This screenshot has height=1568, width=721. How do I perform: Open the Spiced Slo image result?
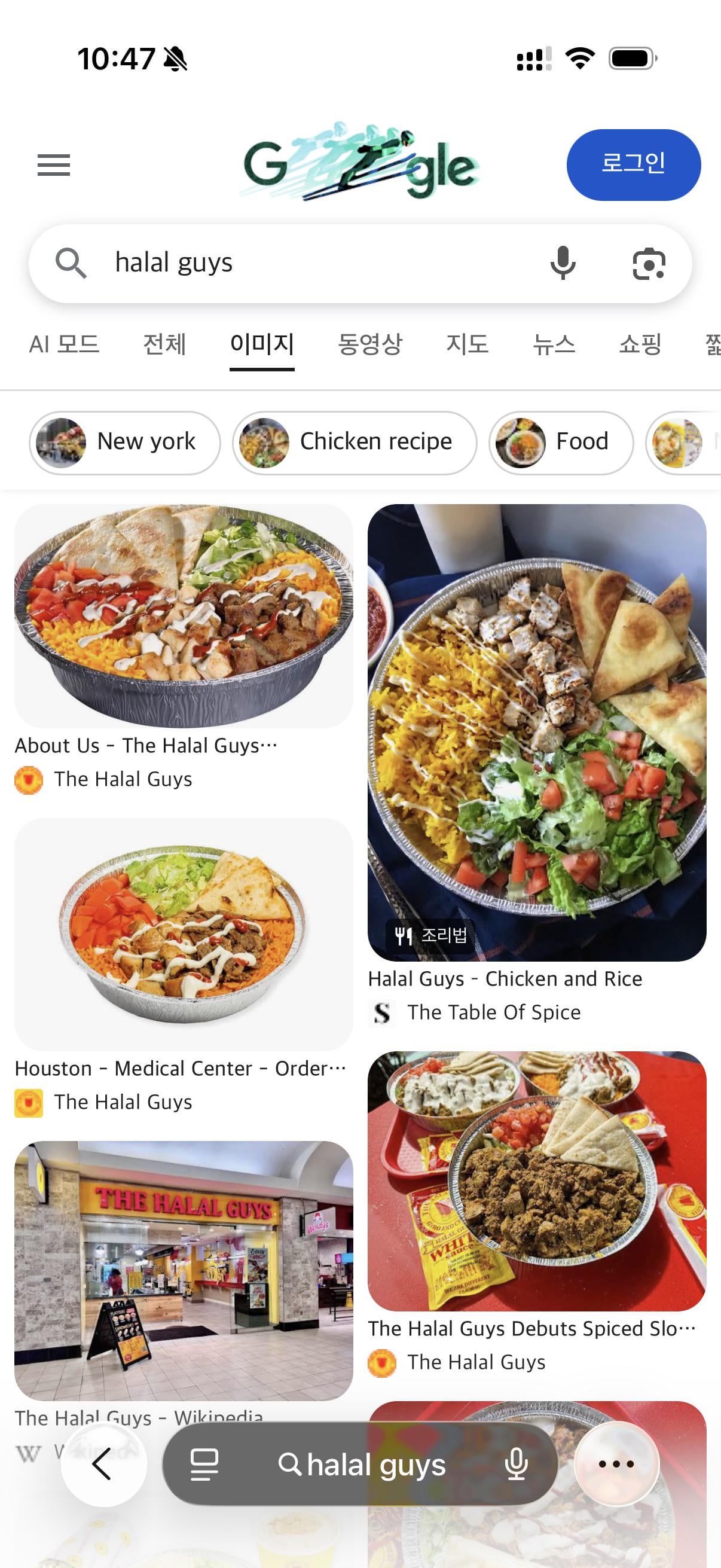coord(537,1181)
